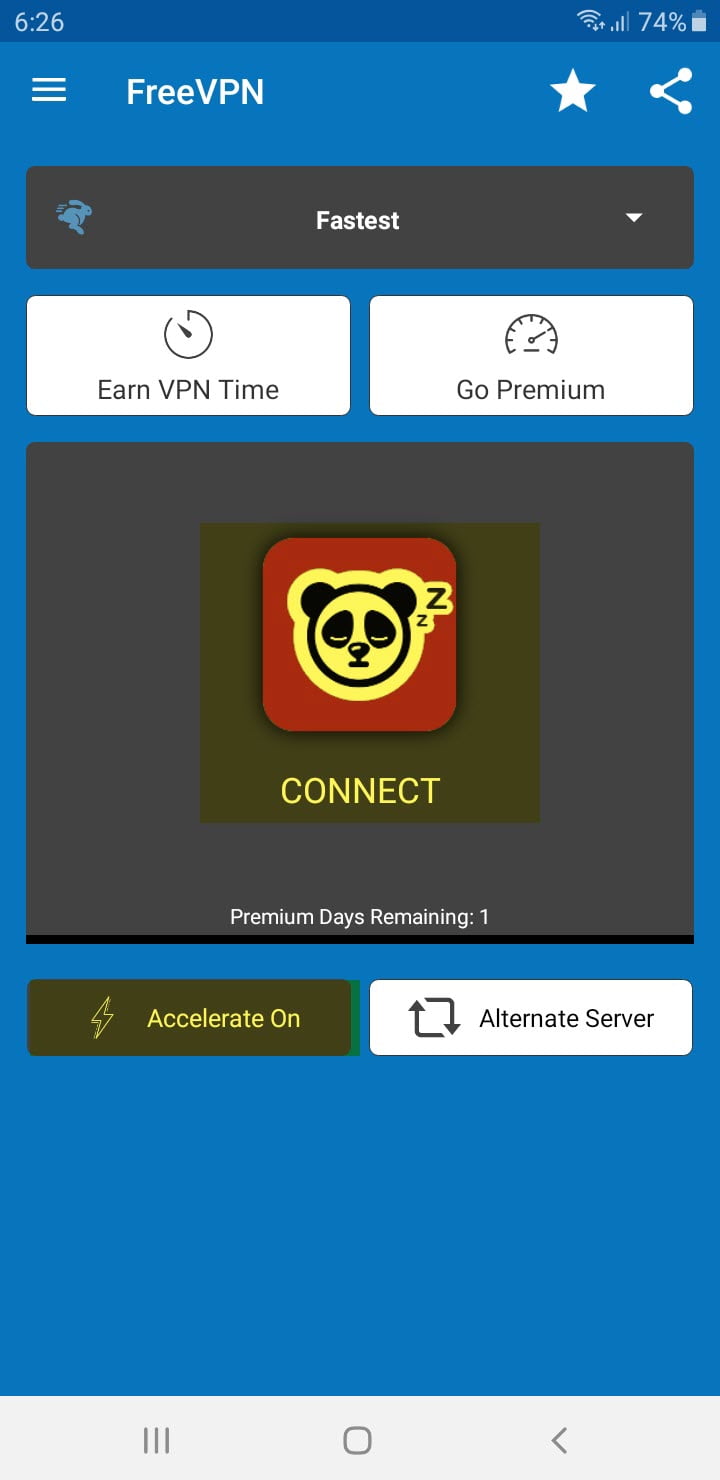
Task: Rate the app with the star icon
Action: coord(573,92)
